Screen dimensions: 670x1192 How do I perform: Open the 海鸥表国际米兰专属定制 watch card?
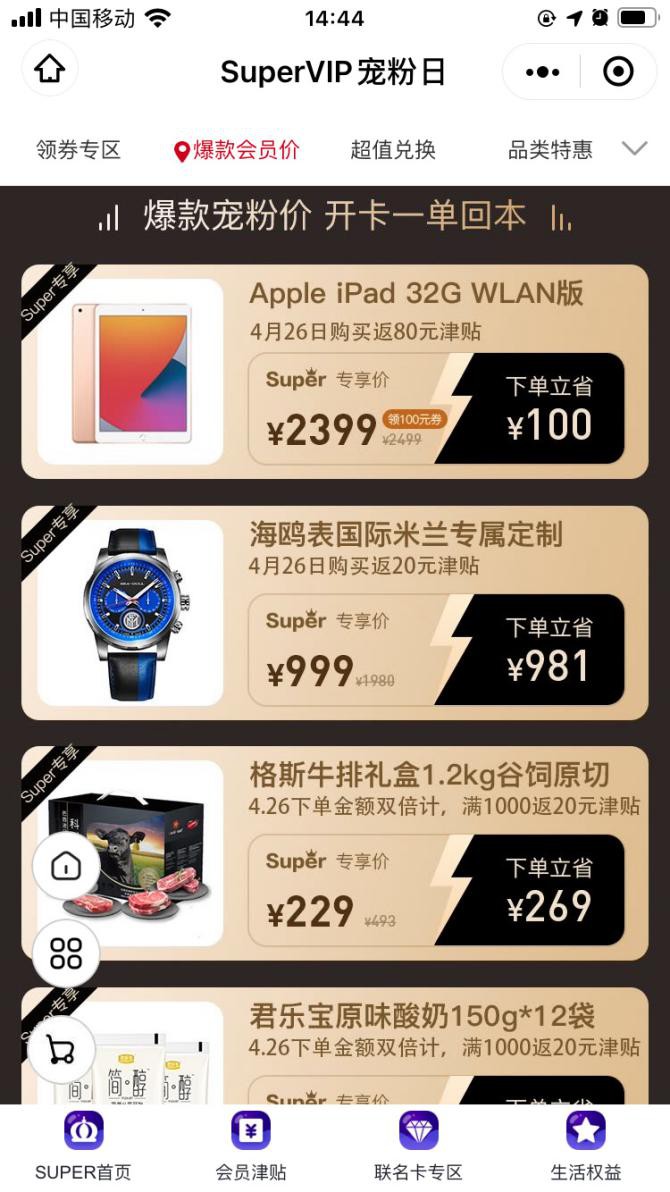334,612
